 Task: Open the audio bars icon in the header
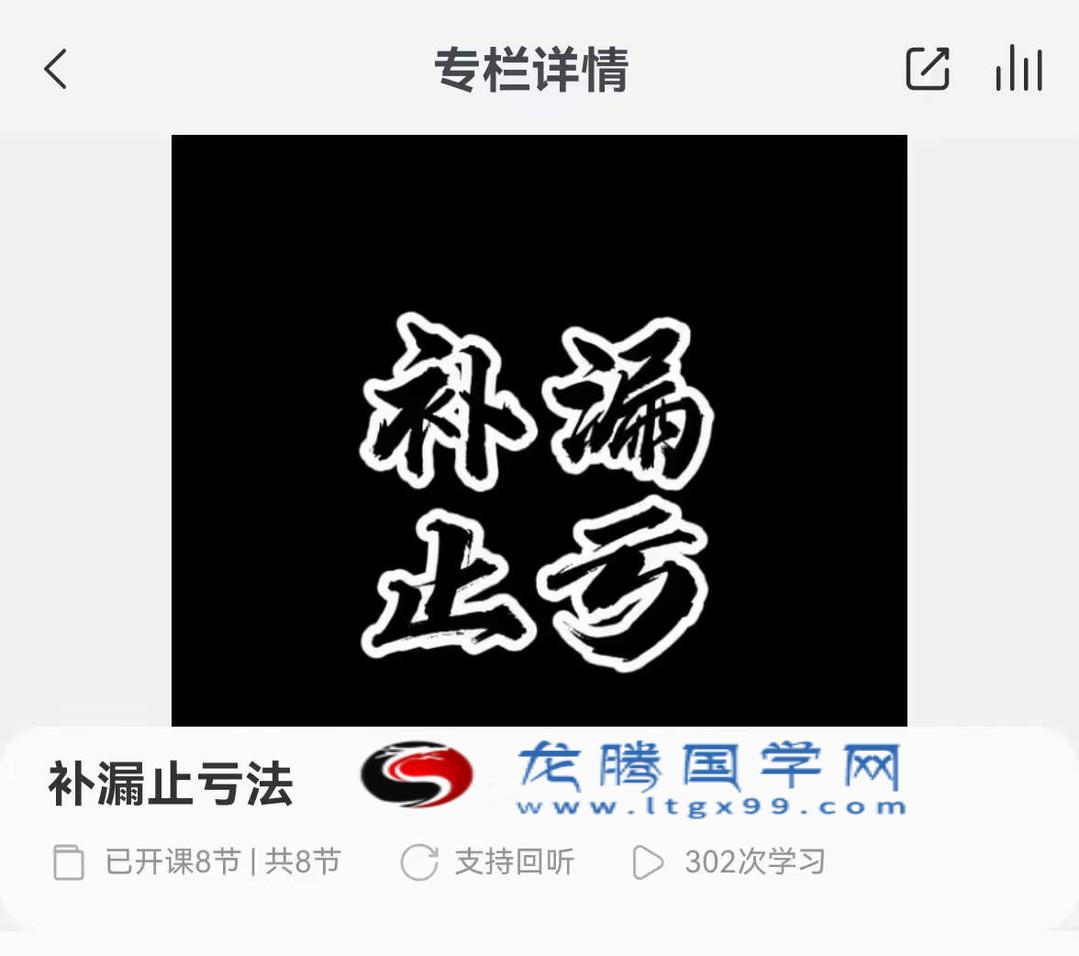(1018, 69)
